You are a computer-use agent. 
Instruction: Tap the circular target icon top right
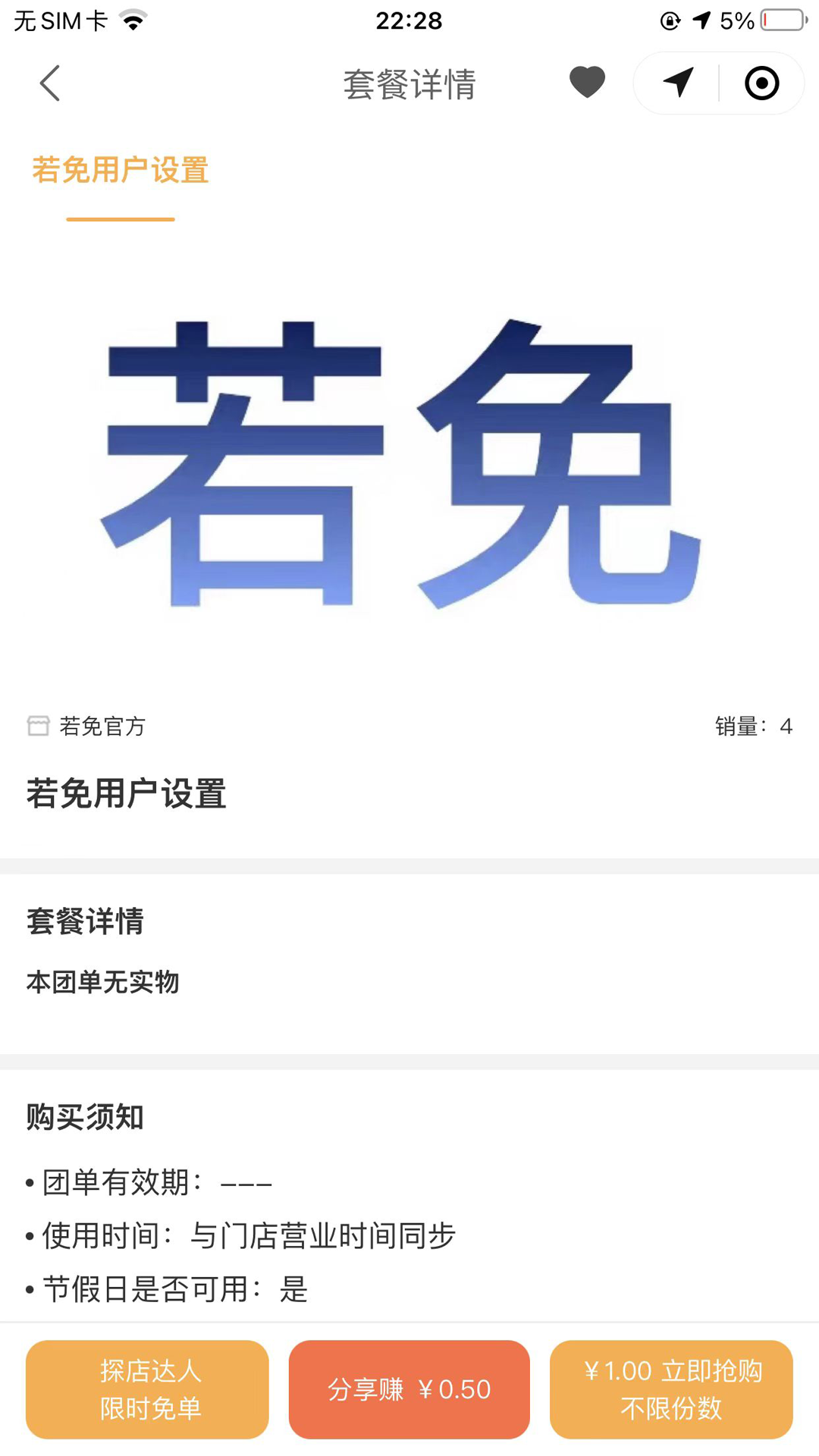click(761, 83)
